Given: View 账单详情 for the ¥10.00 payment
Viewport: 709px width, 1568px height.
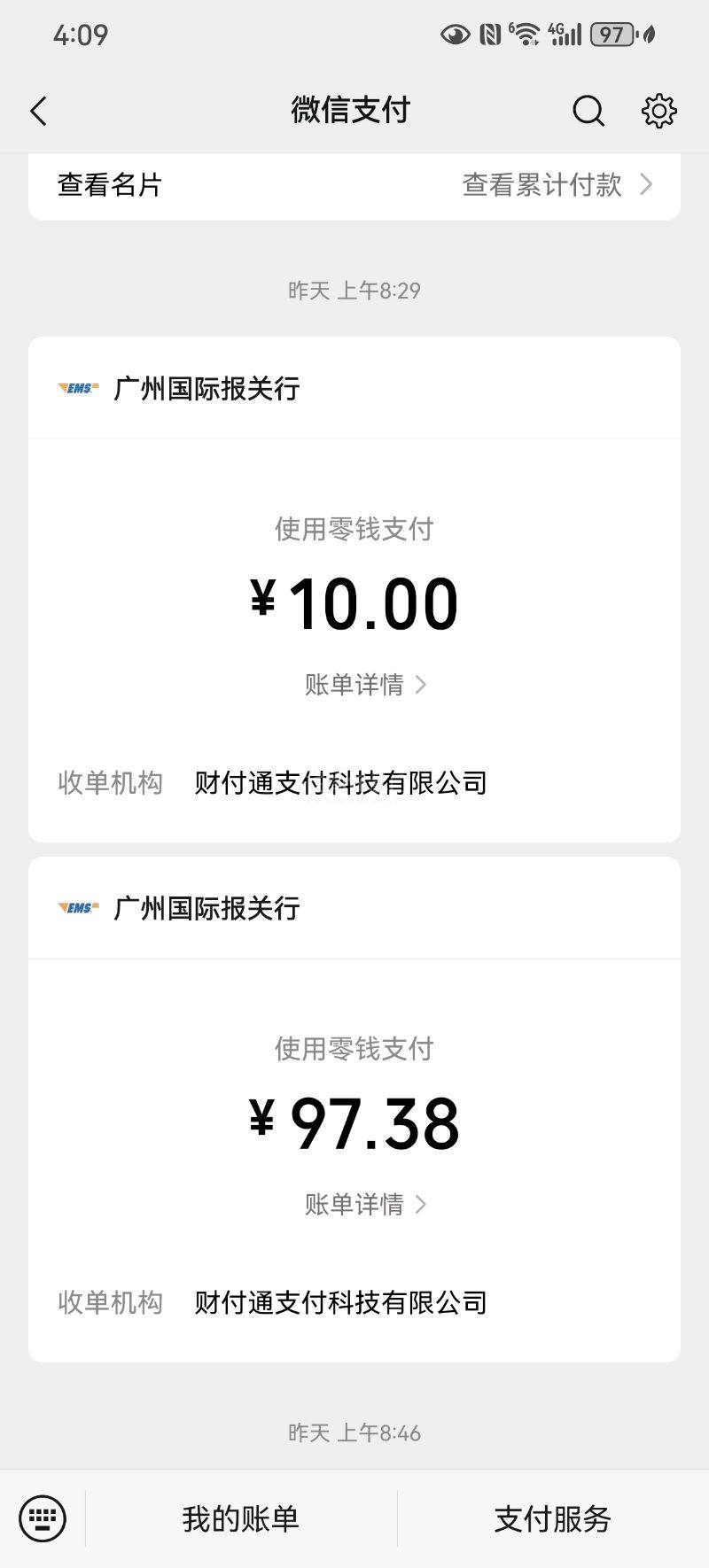Looking at the screenshot, I should [365, 685].
